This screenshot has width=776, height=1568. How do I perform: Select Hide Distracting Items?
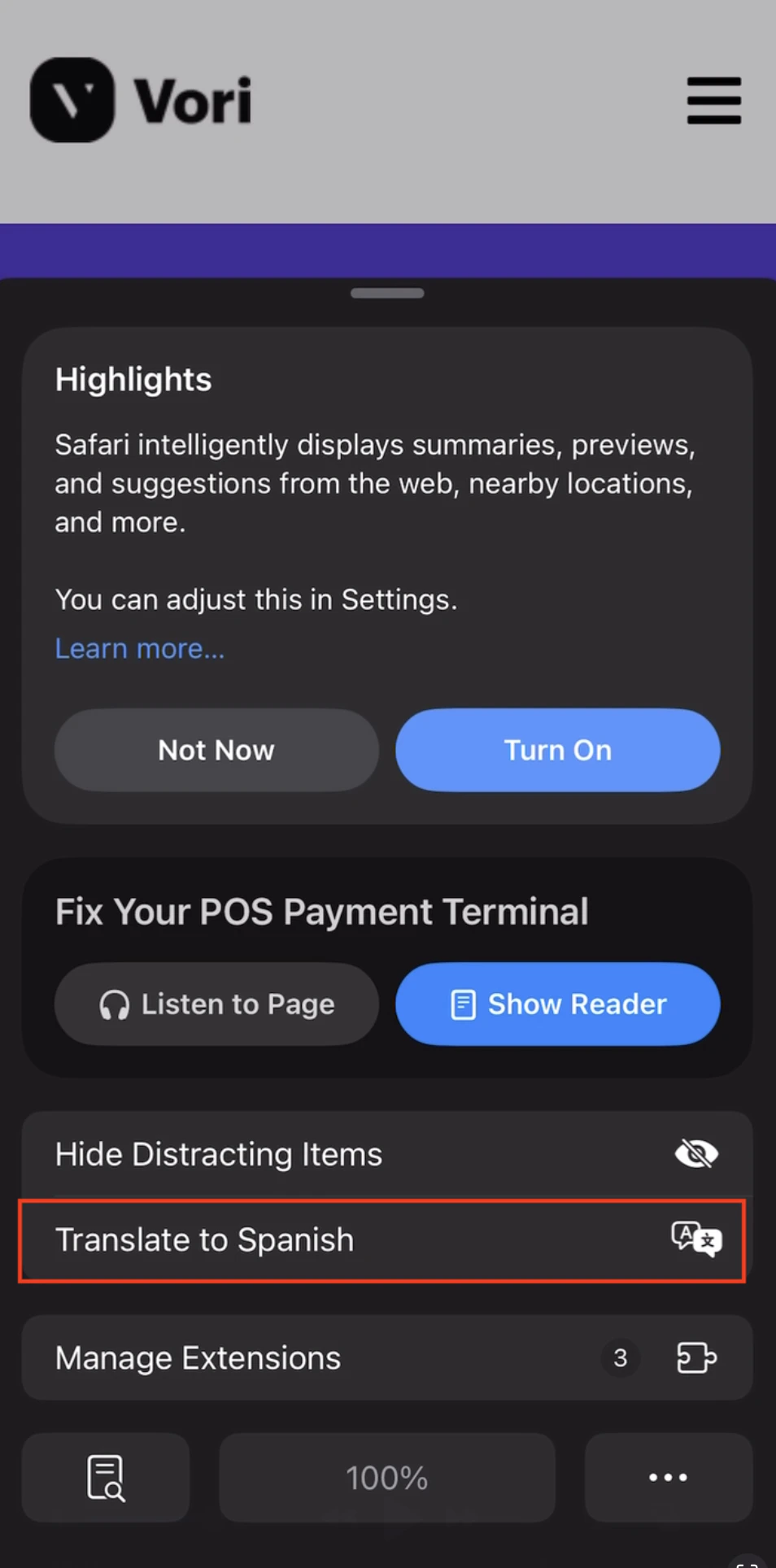click(386, 1154)
